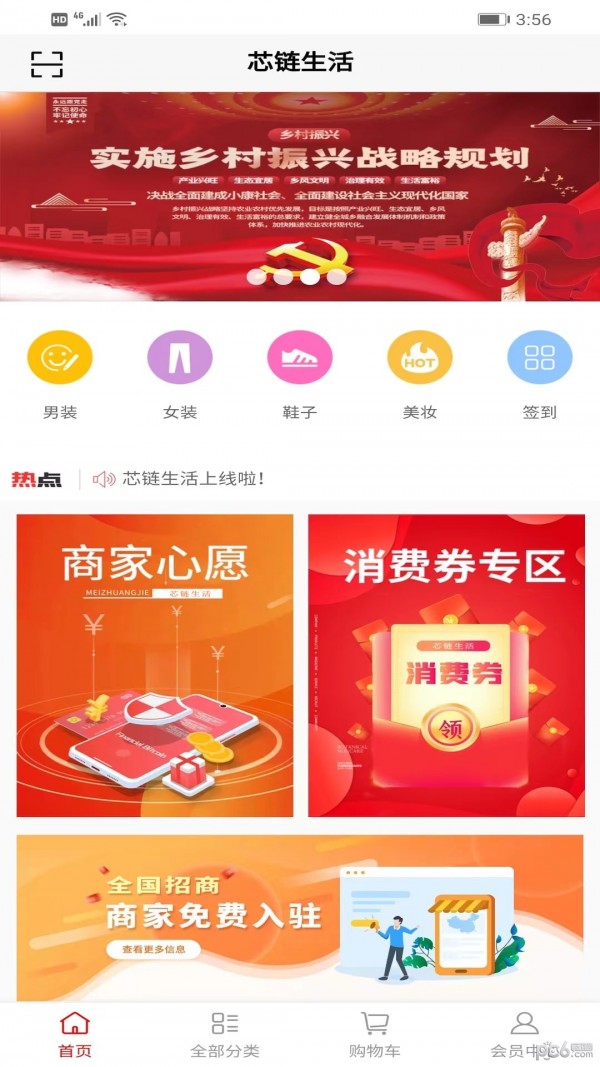Switch to the 首页 tab
Screen dimensions: 600x1067
pyautogui.click(x=75, y=1034)
